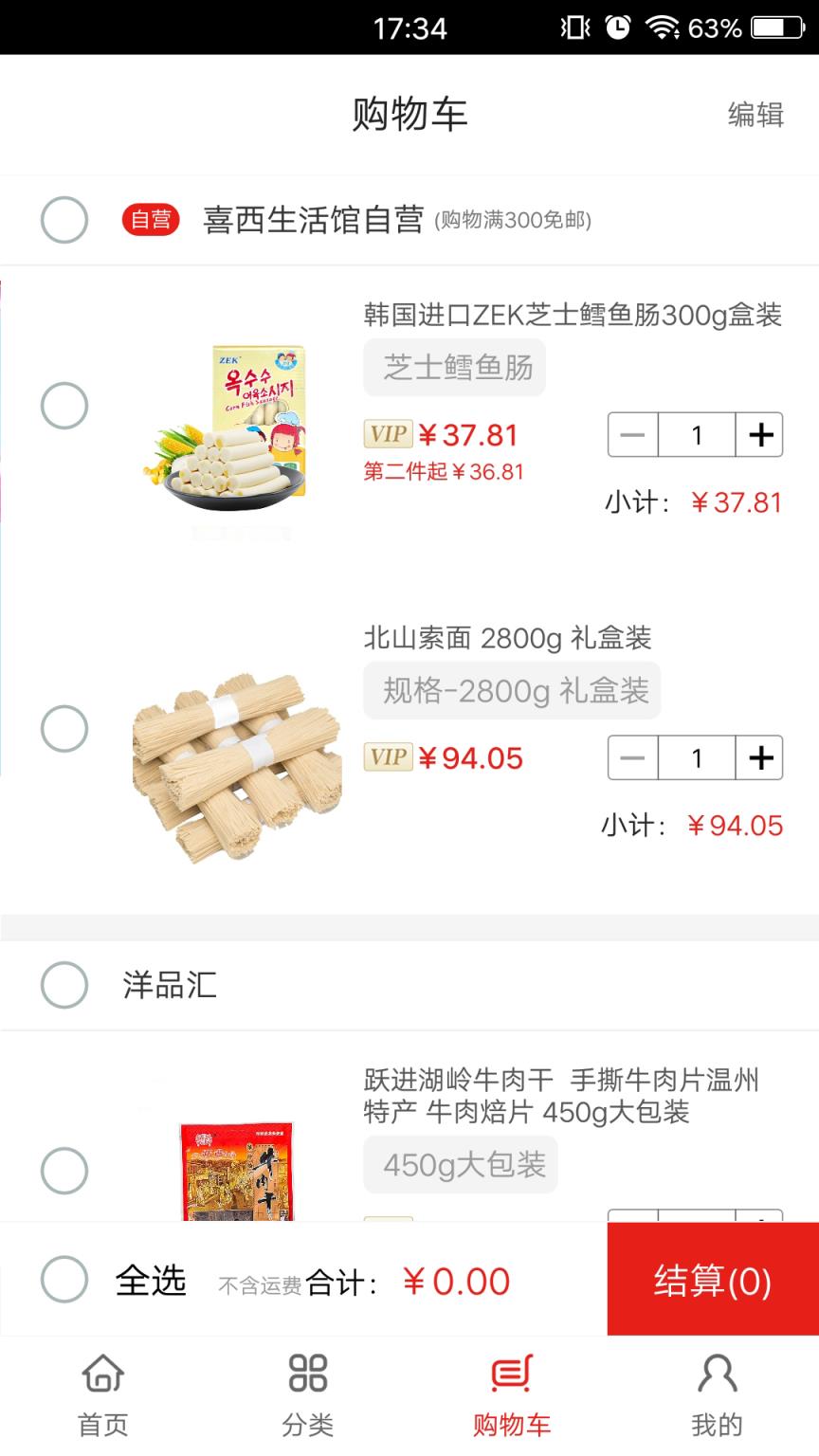Switch to the 我的 tab
Screen dimensions: 819x1456
click(x=716, y=1372)
